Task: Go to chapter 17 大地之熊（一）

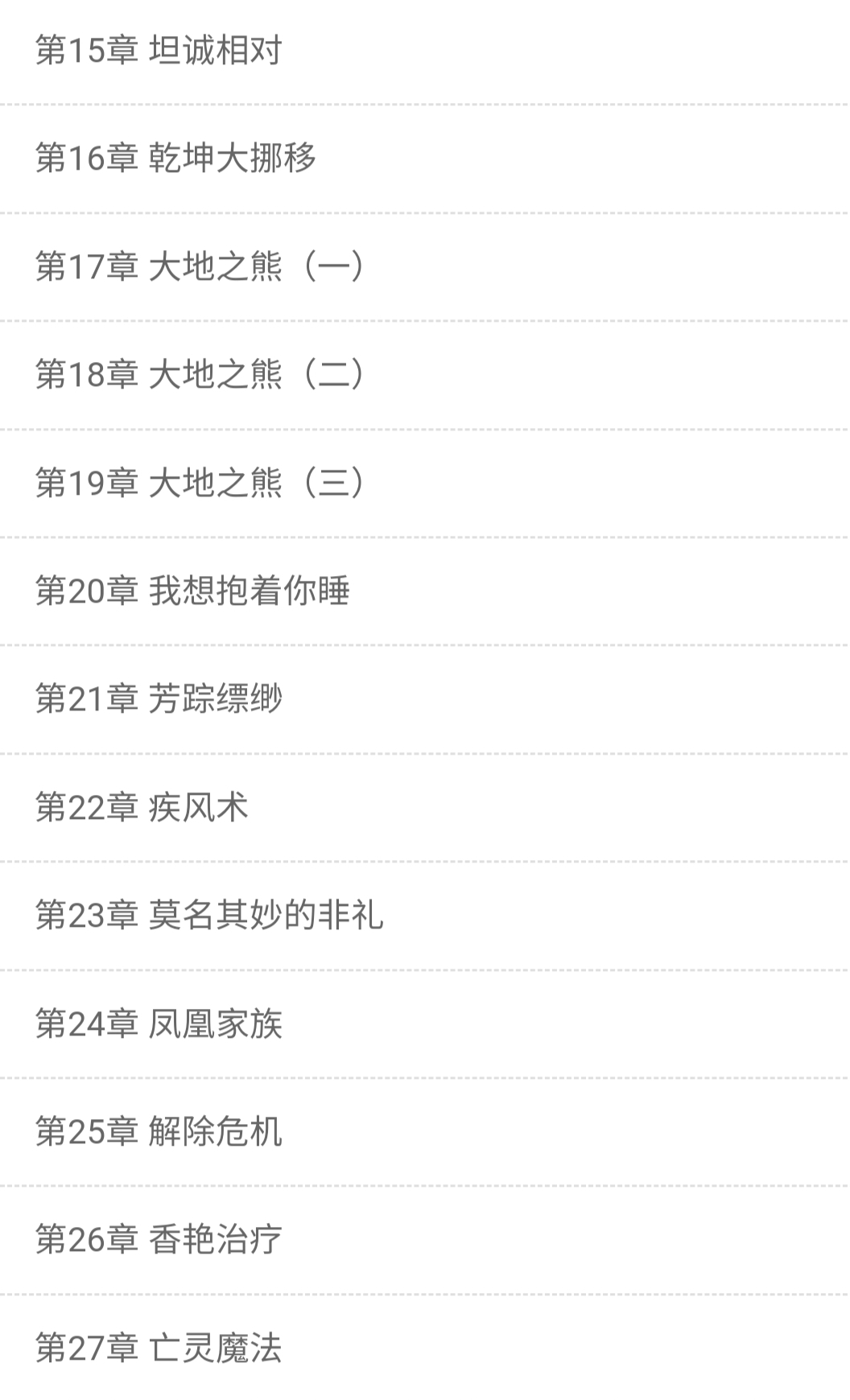Action: click(x=201, y=266)
